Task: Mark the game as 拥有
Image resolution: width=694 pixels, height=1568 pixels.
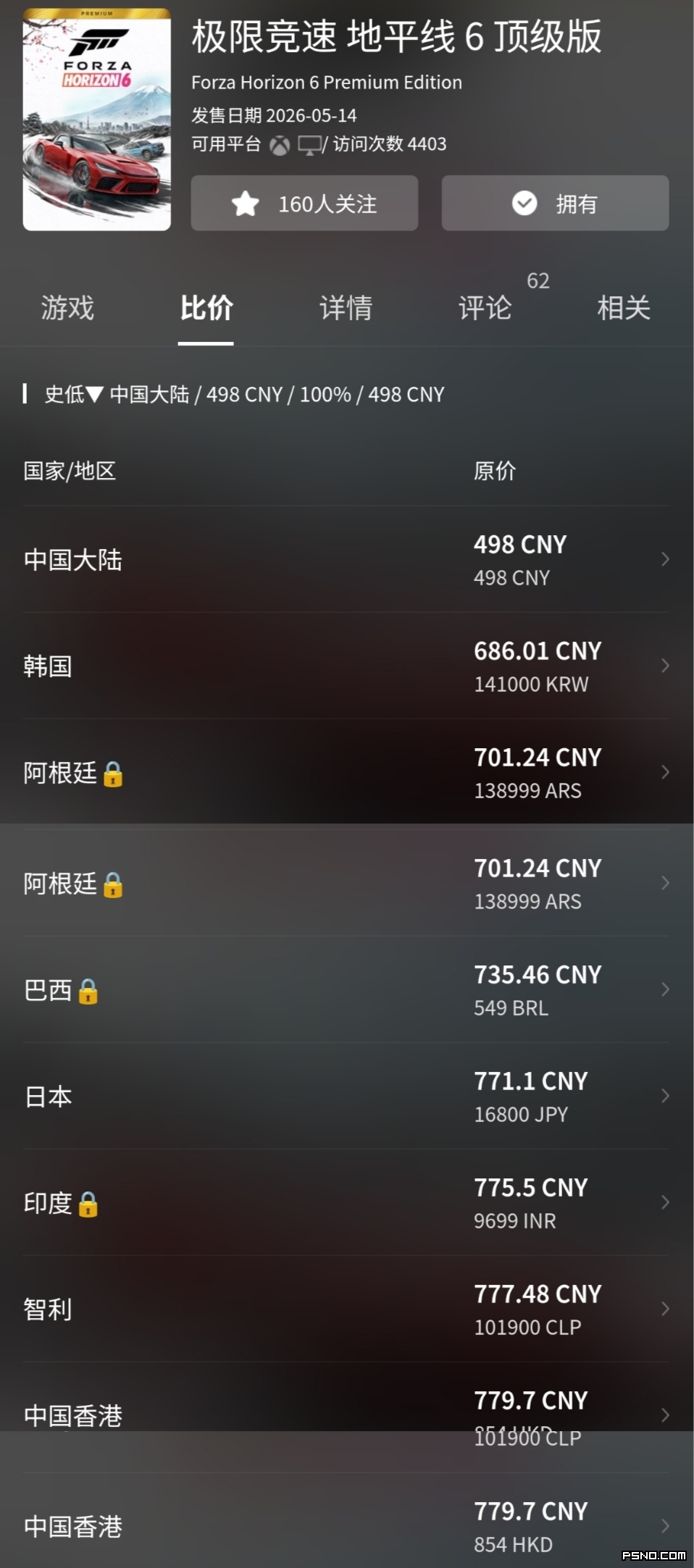Action: click(555, 204)
